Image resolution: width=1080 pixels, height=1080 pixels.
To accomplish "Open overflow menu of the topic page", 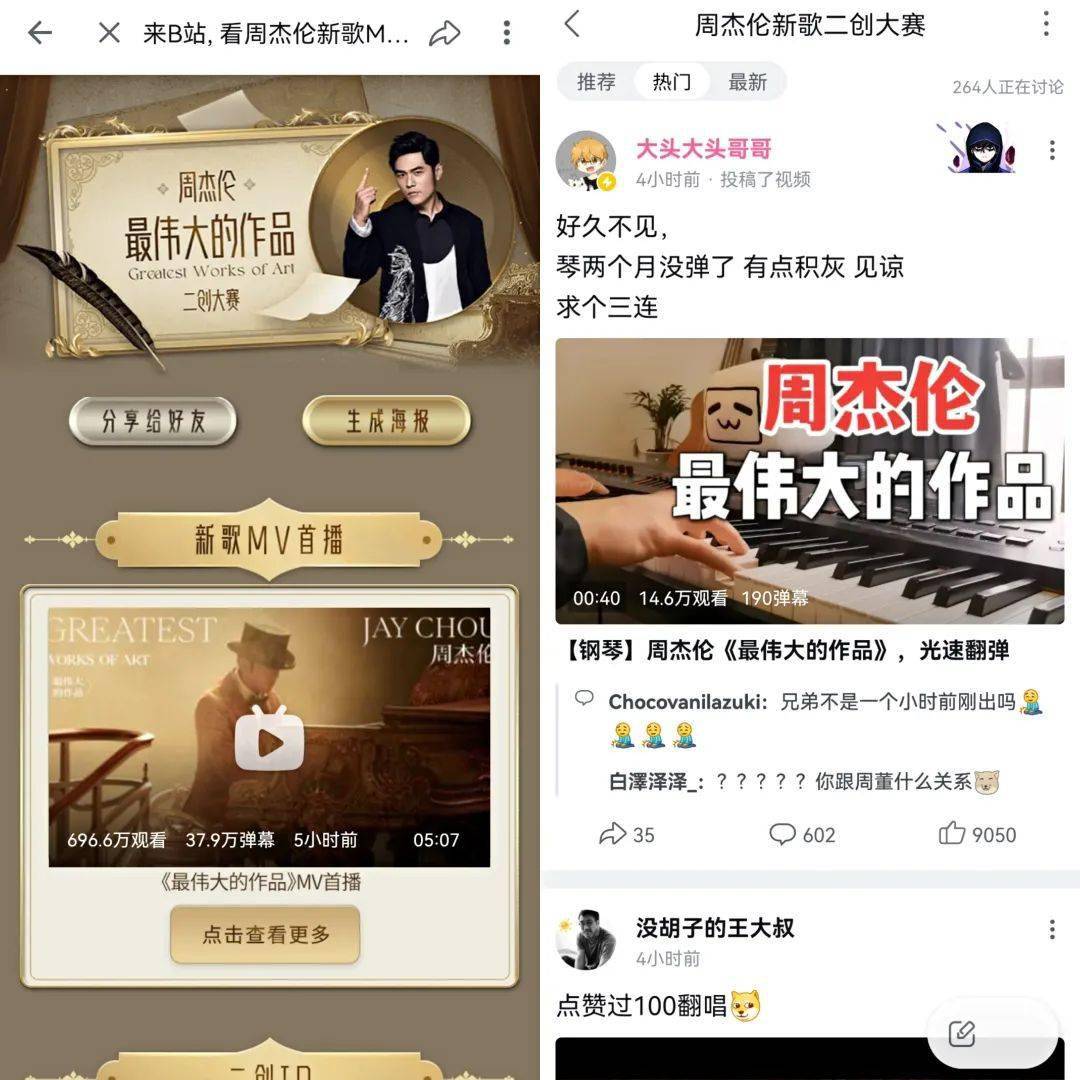I will pos(1047,24).
